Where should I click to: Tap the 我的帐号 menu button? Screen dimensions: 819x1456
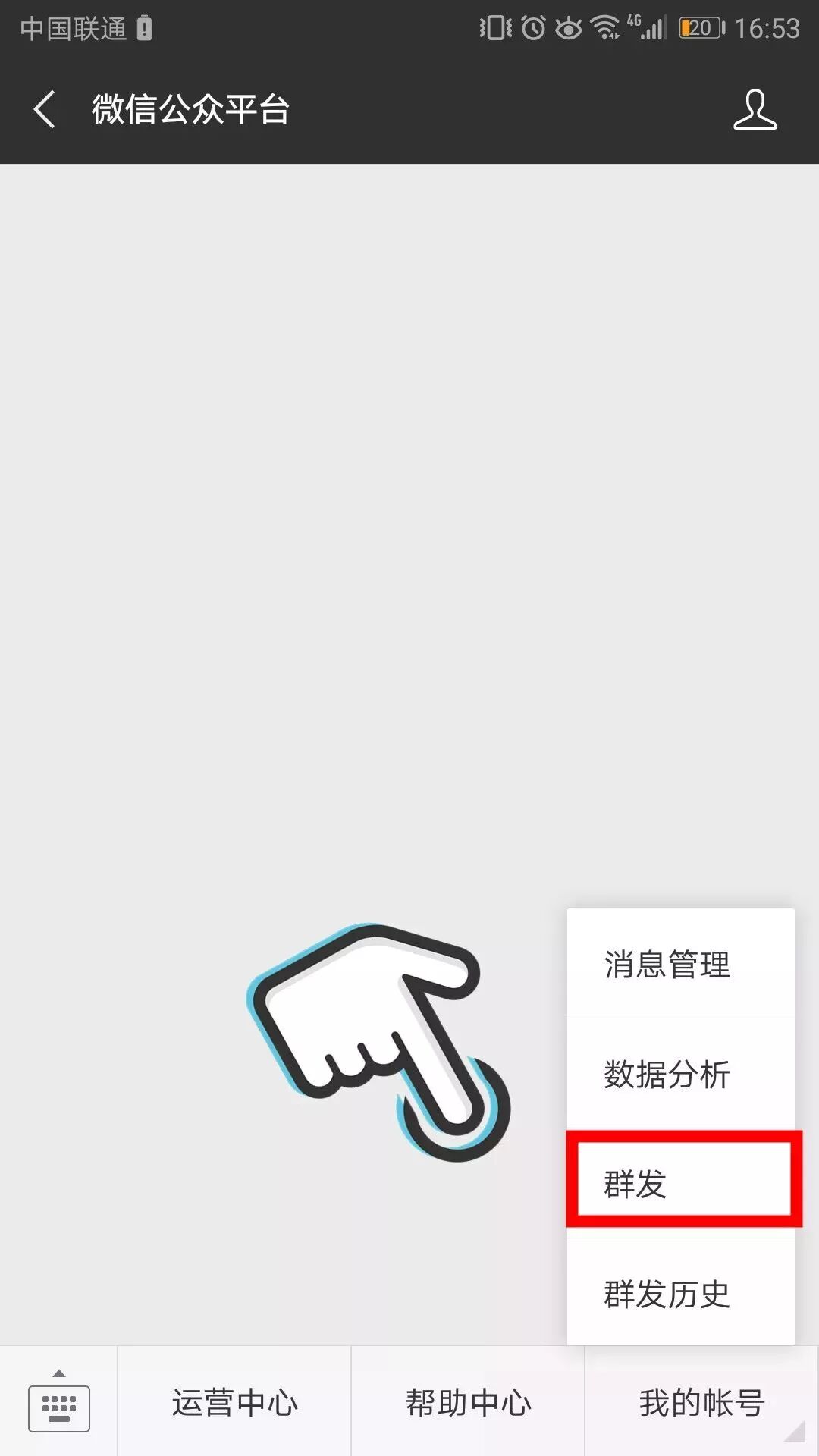(x=701, y=1402)
